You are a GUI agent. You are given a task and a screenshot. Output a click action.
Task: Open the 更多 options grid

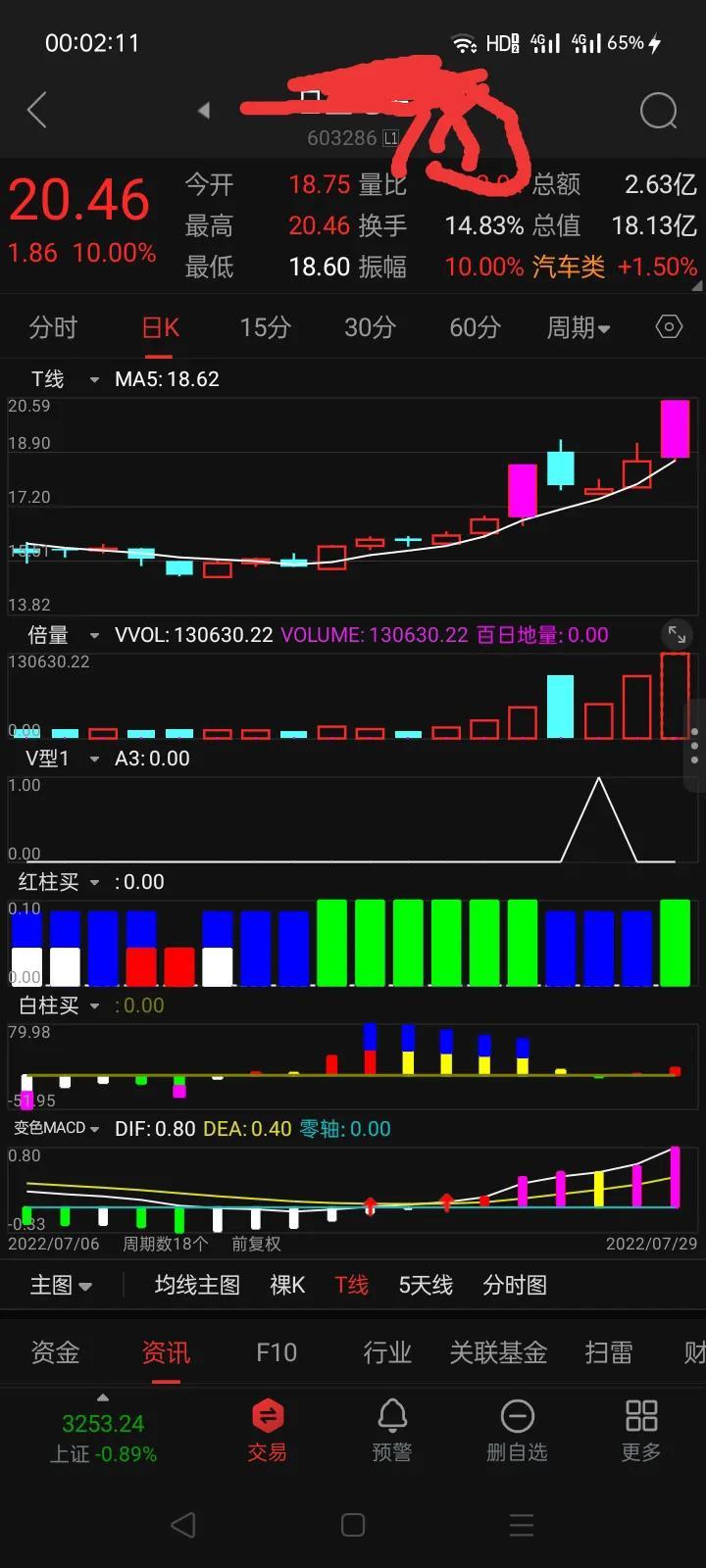coord(641,1430)
